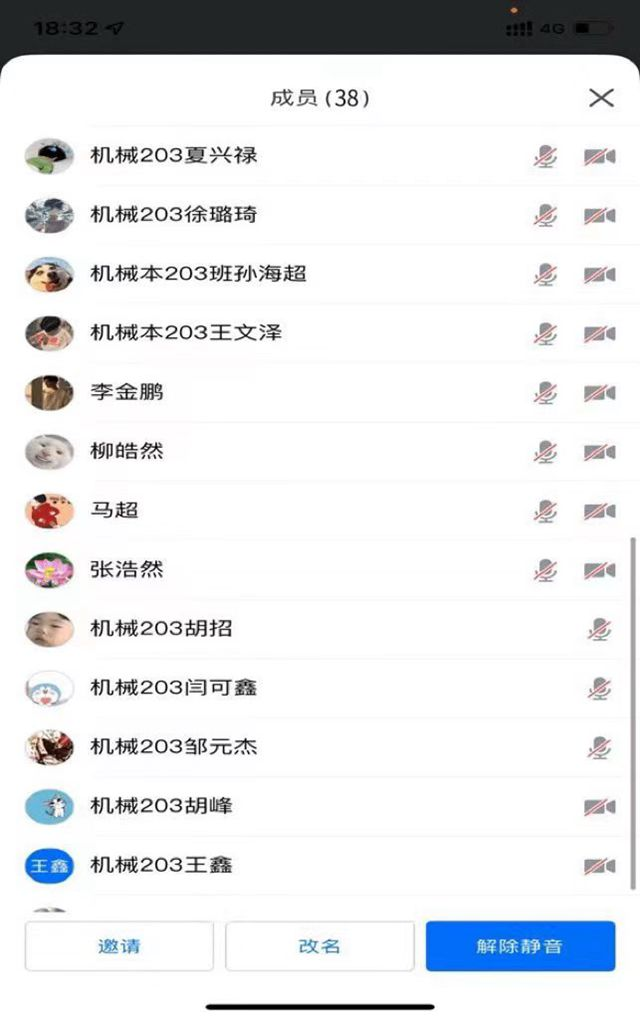Image resolution: width=640 pixels, height=1019 pixels.
Task: Select member 机械203闫可鑫
Action: (175, 688)
